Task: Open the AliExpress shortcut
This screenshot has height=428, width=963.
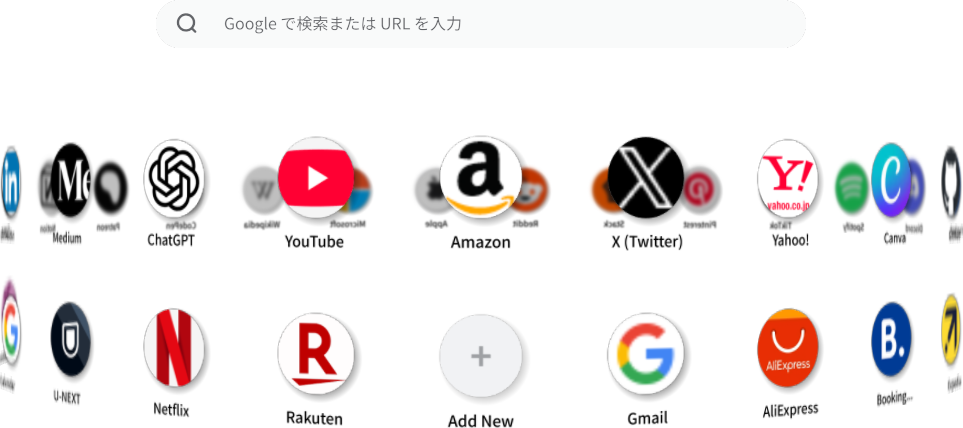Action: pyautogui.click(x=788, y=349)
